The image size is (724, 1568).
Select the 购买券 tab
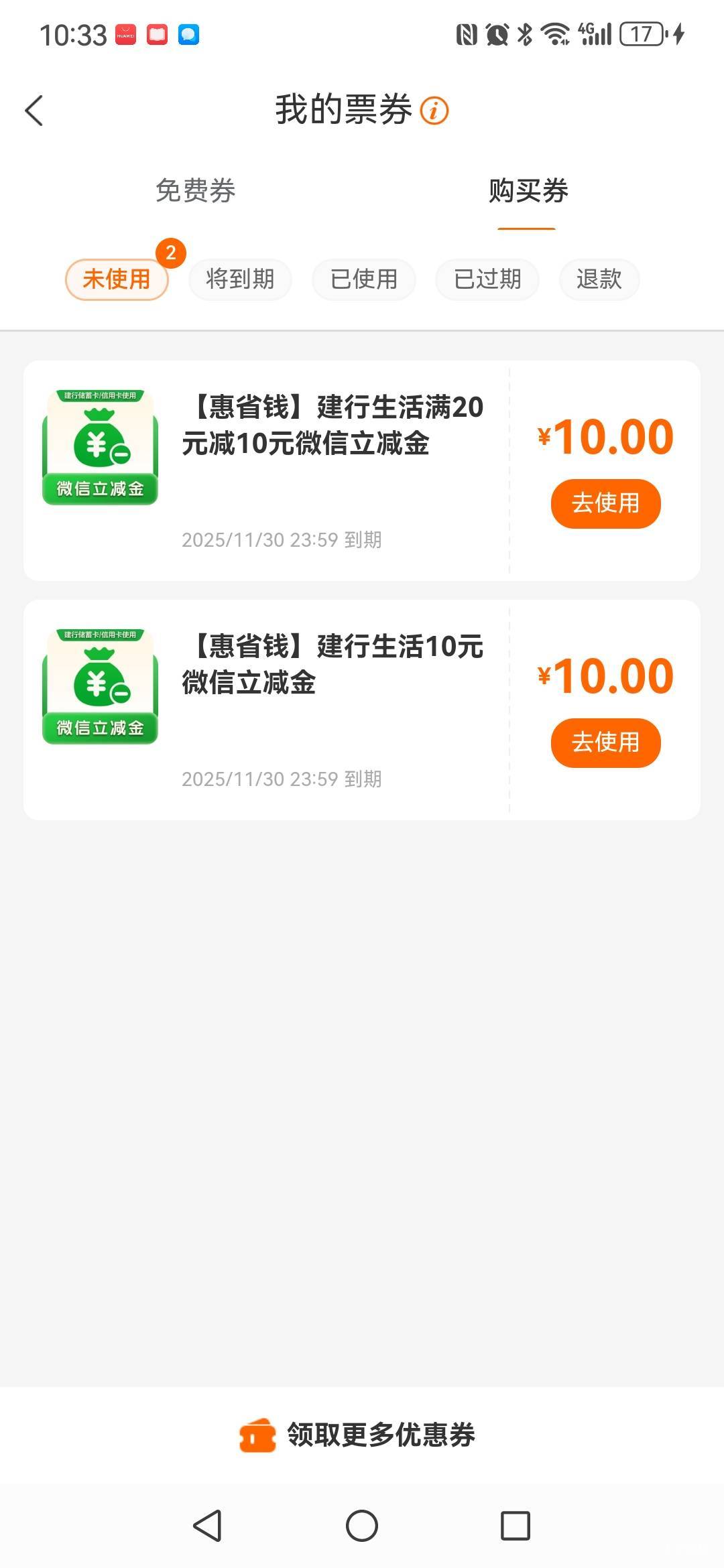(x=528, y=191)
